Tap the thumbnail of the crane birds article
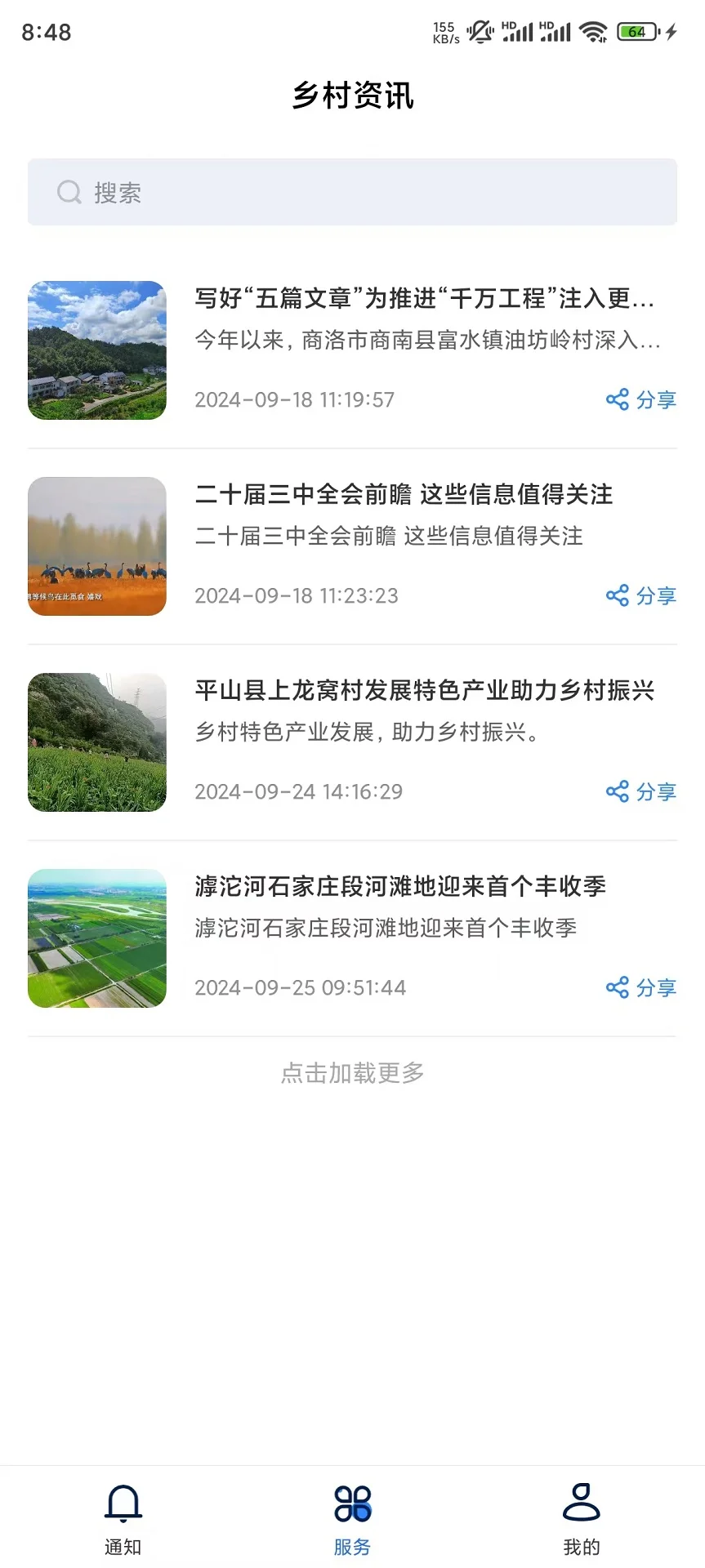705x1568 pixels. [96, 547]
